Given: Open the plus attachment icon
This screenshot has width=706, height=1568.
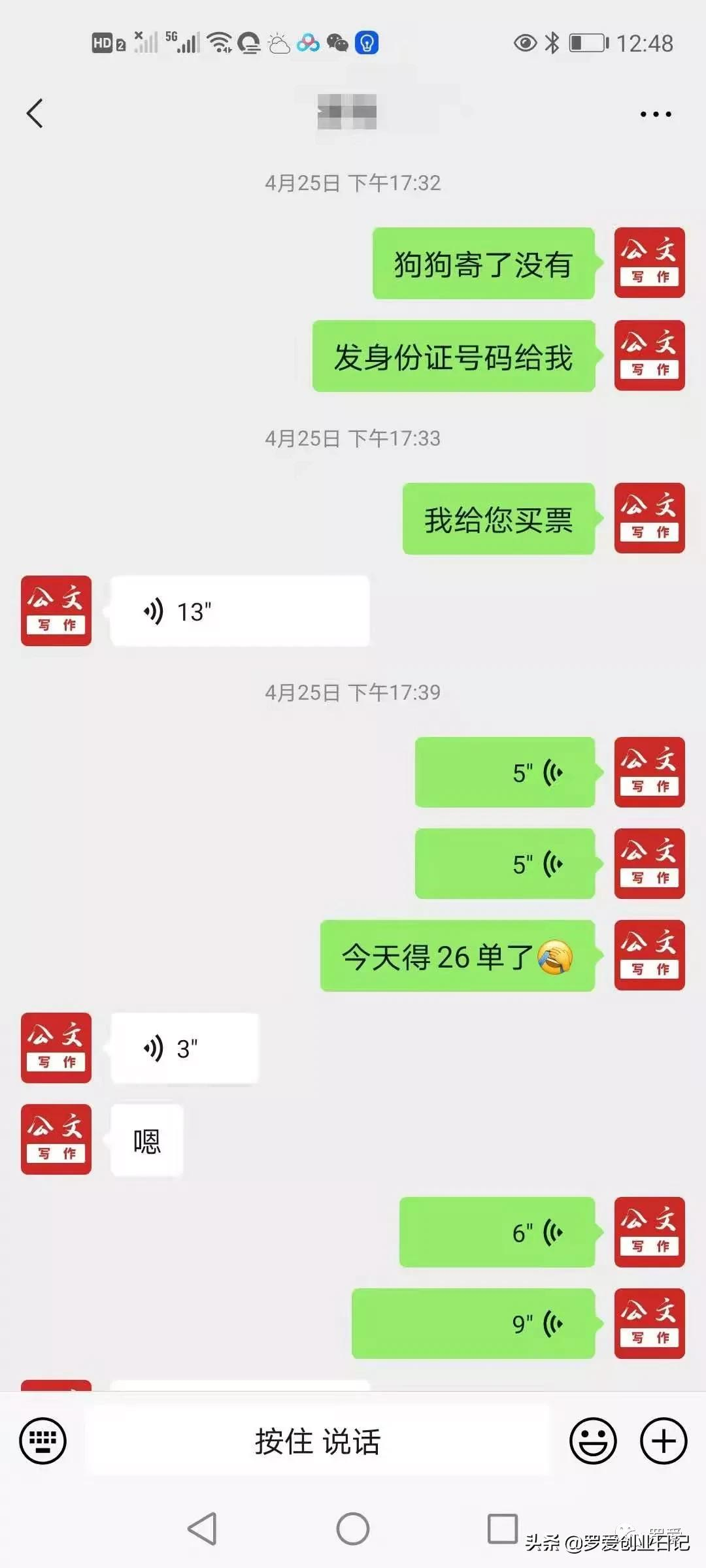Looking at the screenshot, I should pyautogui.click(x=663, y=1442).
